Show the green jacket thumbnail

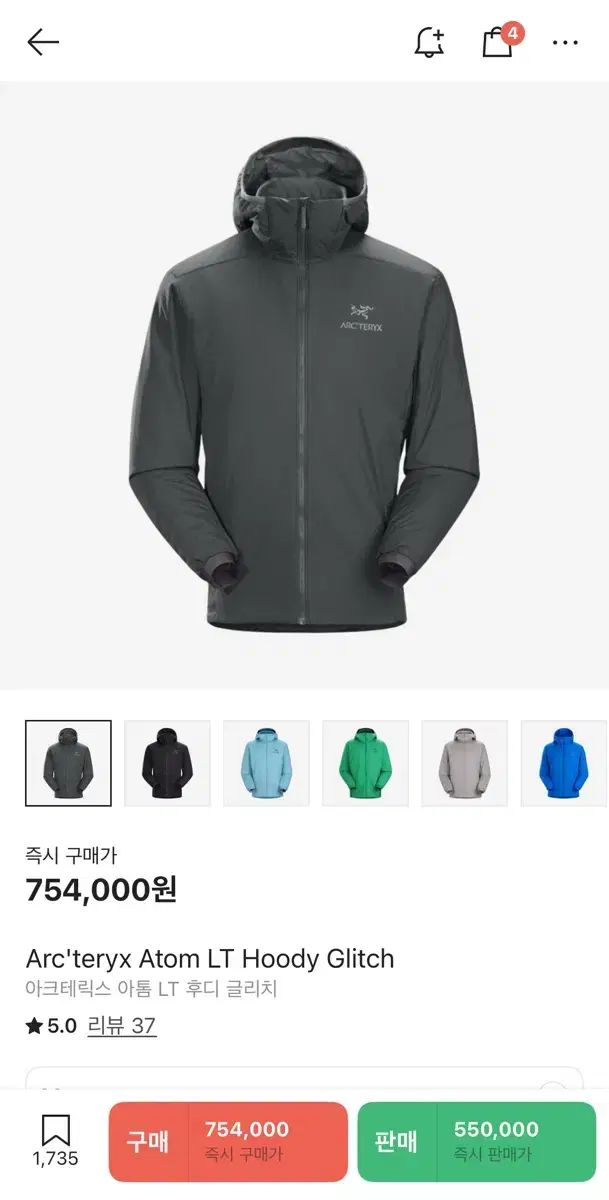tap(365, 763)
